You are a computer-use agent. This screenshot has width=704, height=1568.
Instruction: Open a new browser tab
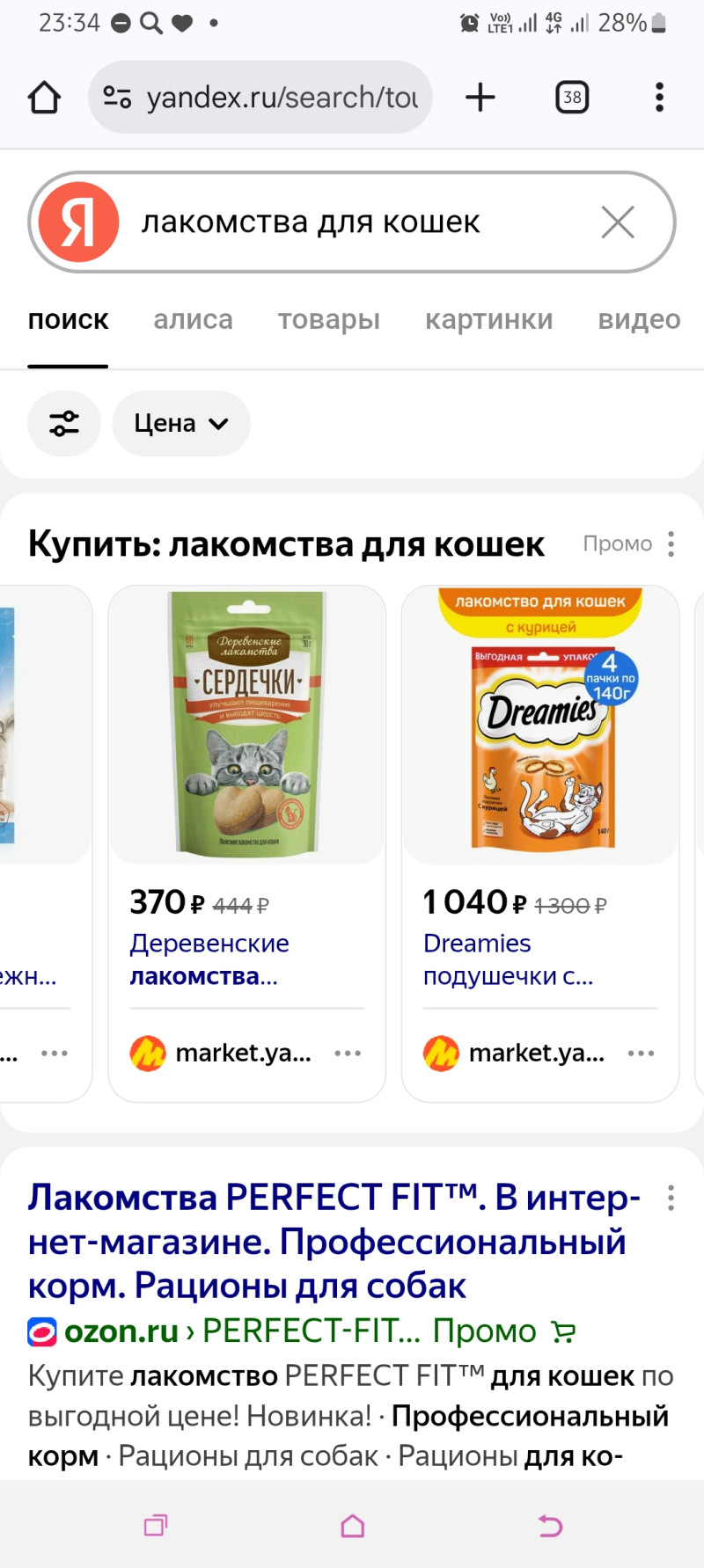[480, 98]
